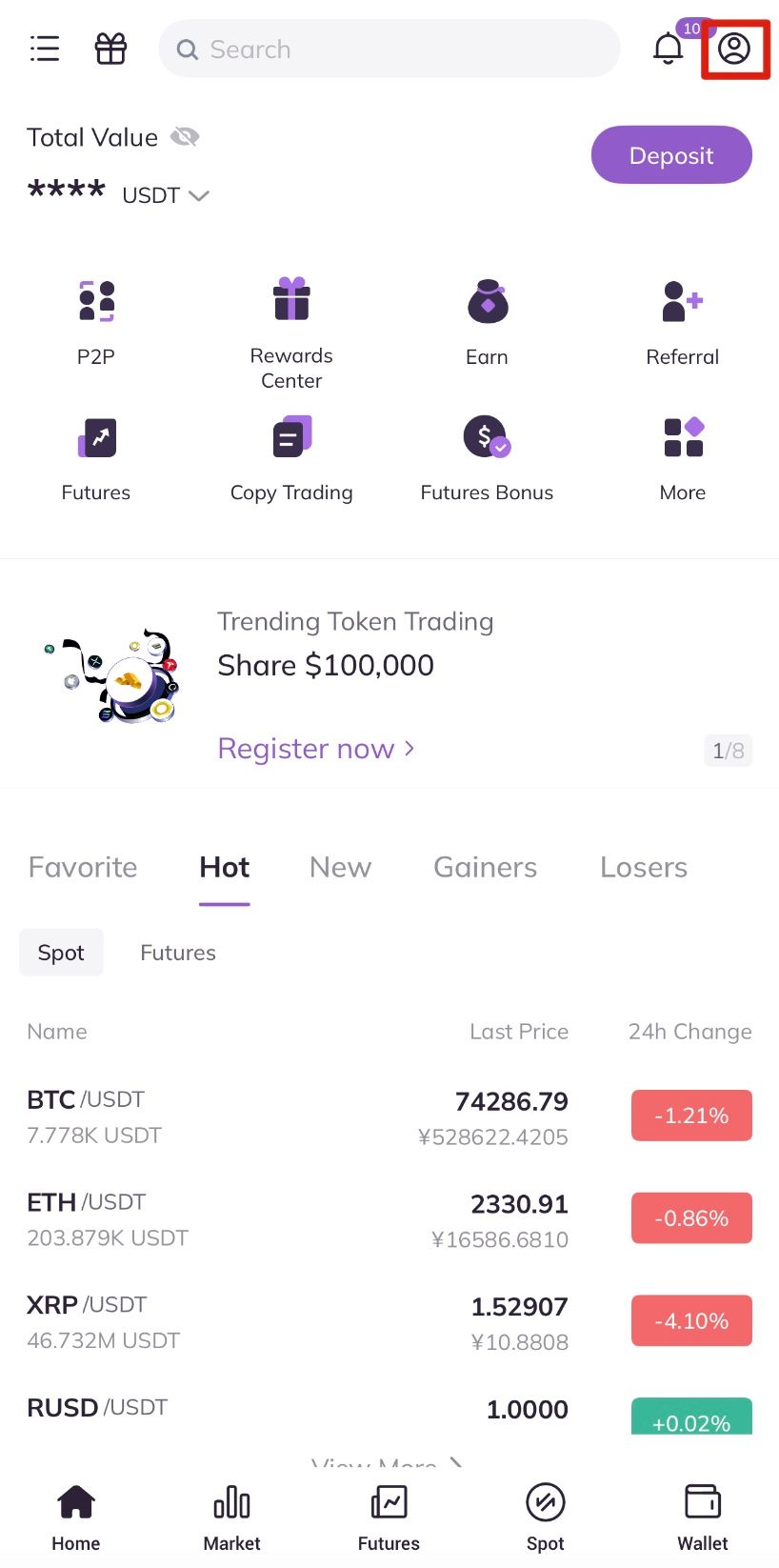Tap the Register now link
The width and height of the screenshot is (779, 1568).
click(x=315, y=749)
